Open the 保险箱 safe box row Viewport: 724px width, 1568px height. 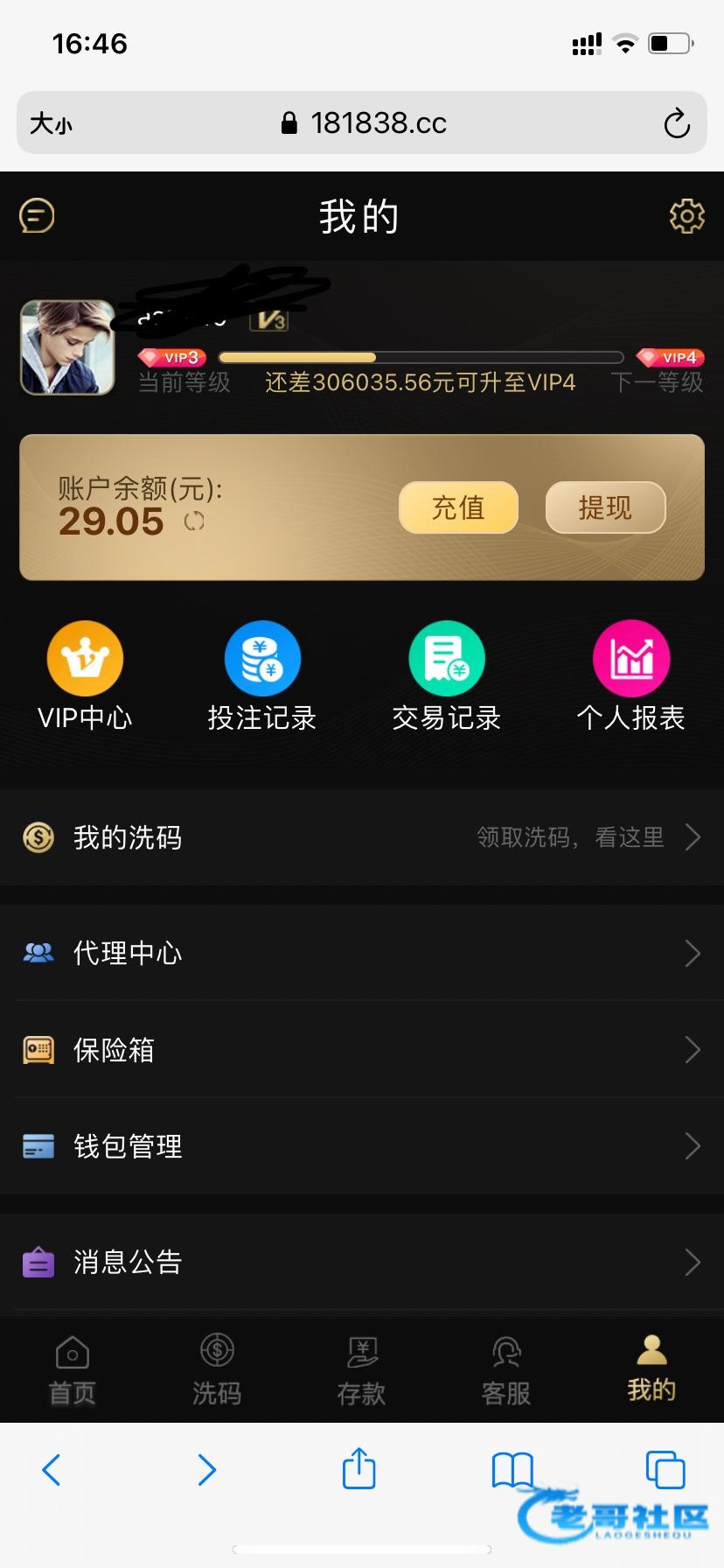pyautogui.click(x=362, y=1049)
